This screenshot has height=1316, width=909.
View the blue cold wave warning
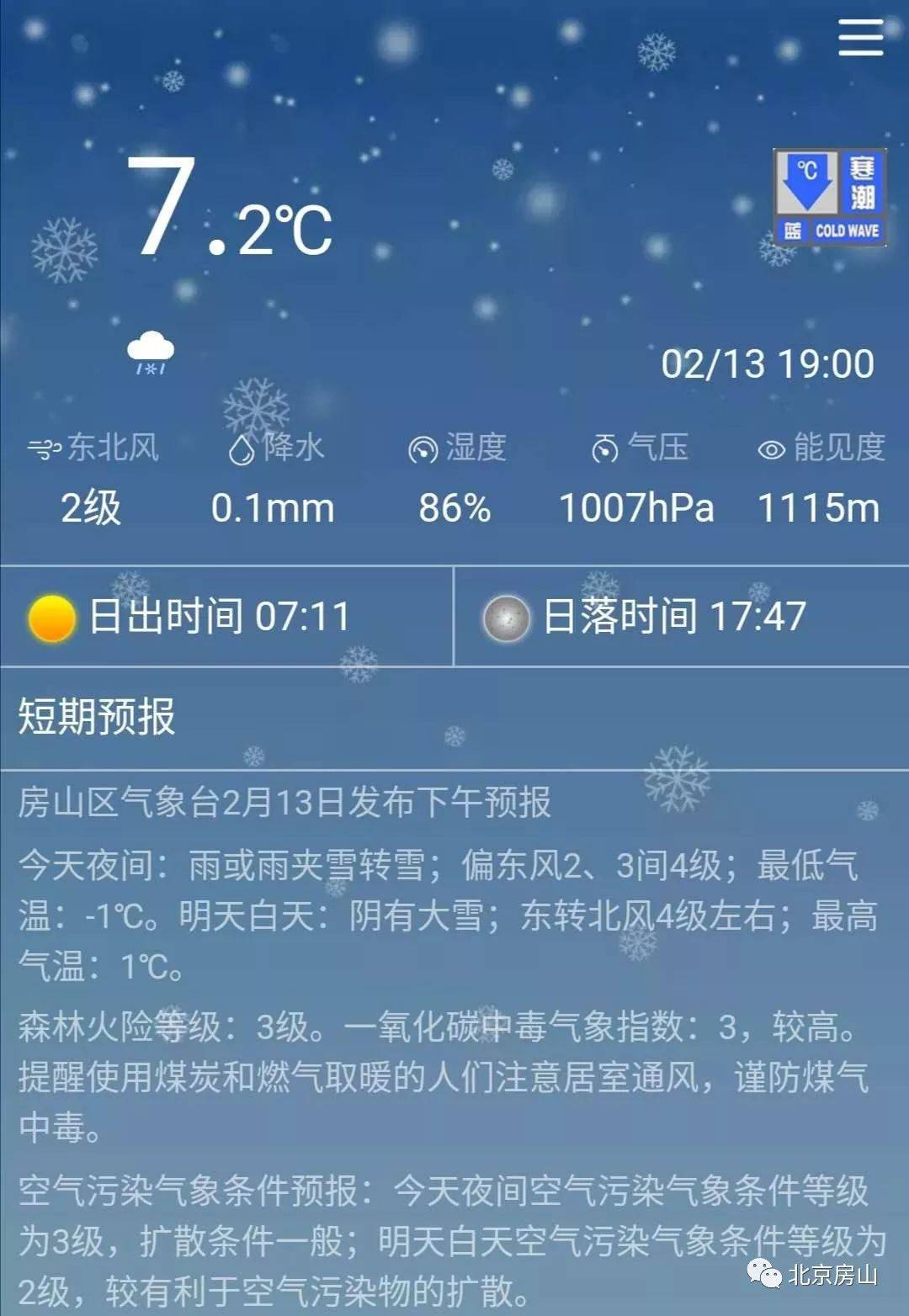pos(829,198)
